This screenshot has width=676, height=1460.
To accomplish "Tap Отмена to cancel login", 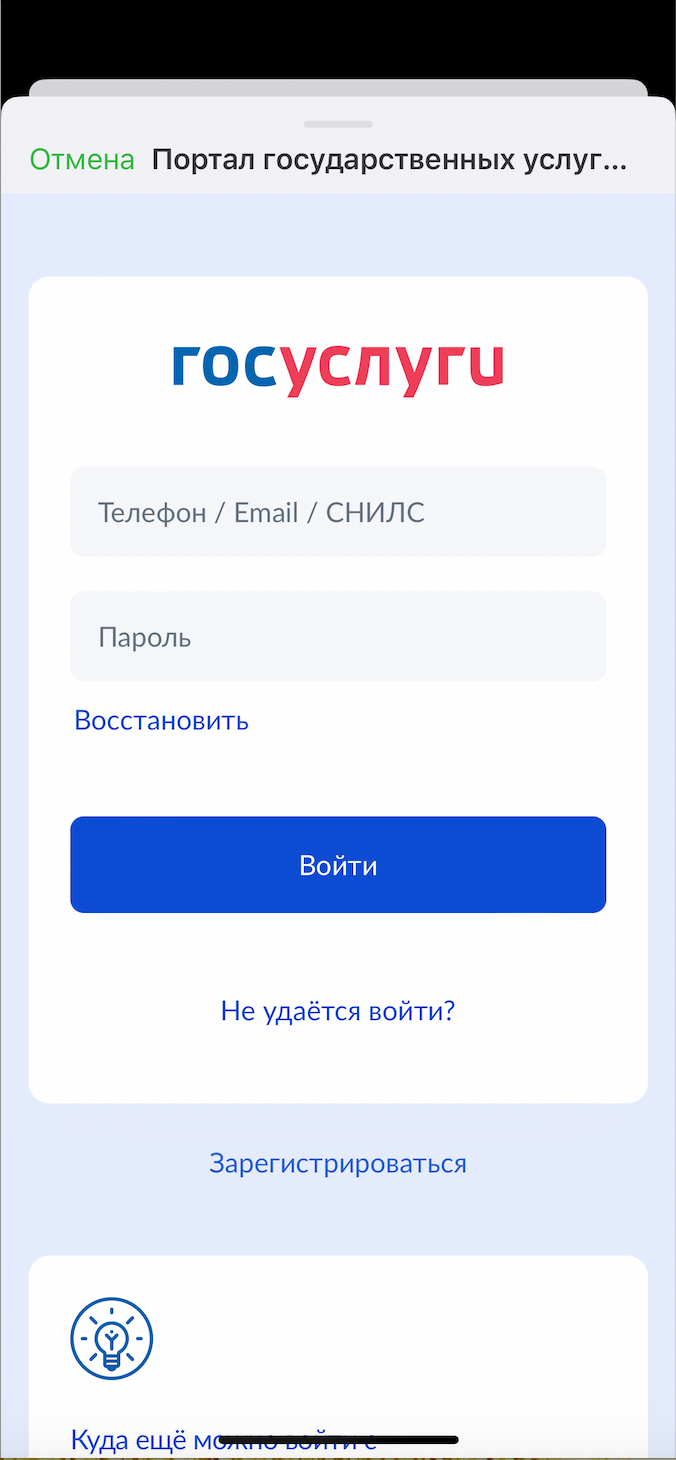I will [82, 160].
